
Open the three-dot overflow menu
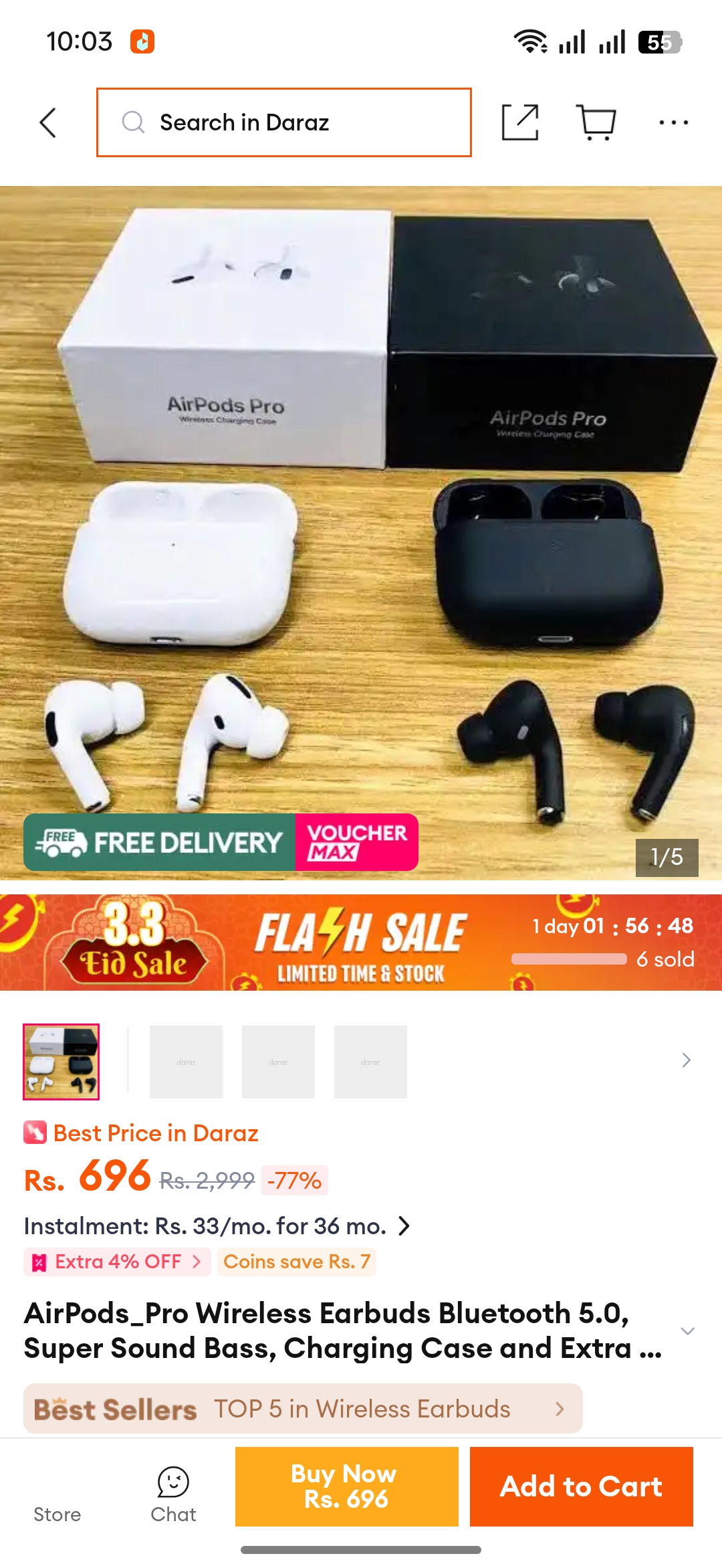click(x=673, y=122)
